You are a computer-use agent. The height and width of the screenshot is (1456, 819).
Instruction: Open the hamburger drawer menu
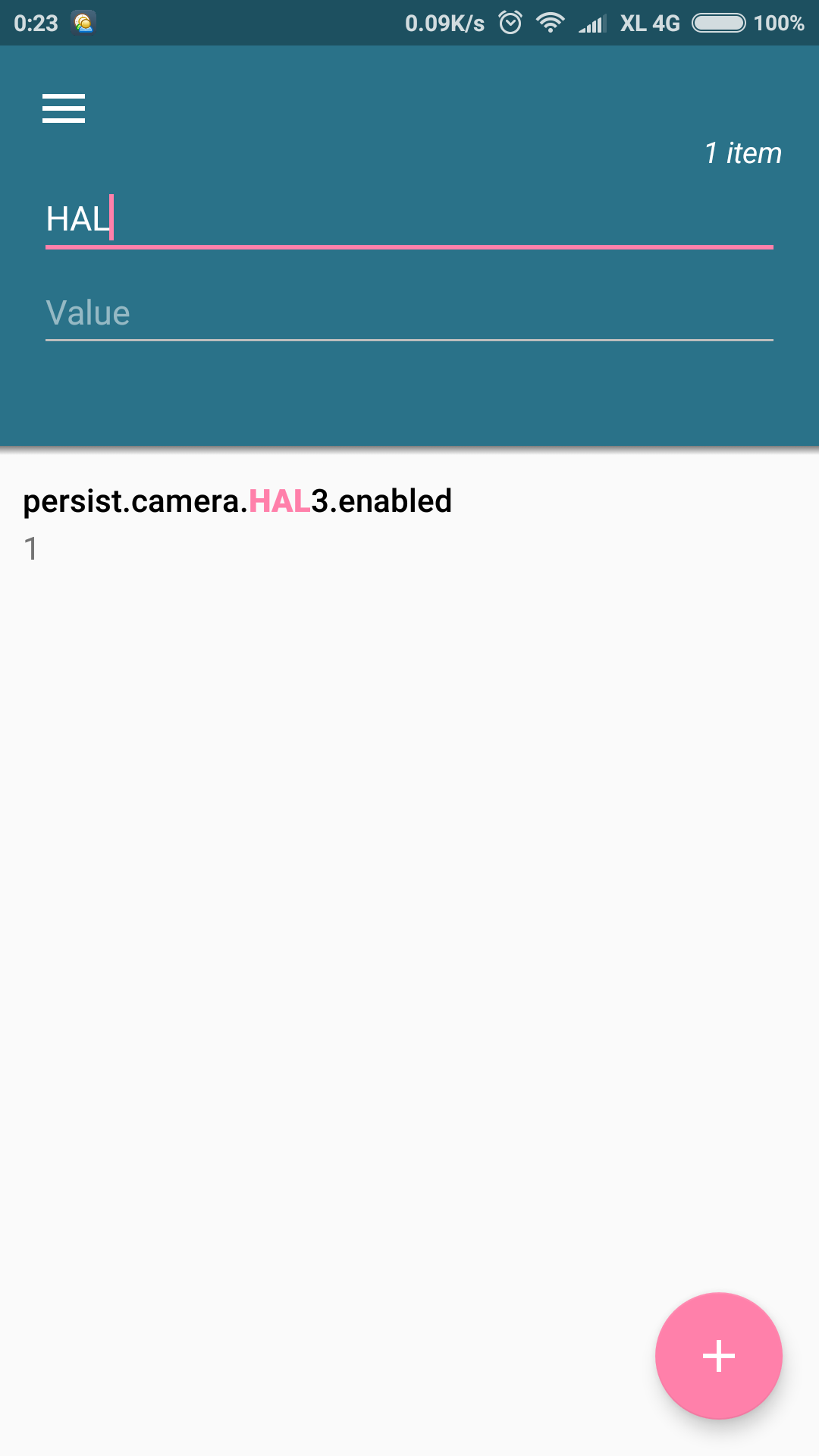[64, 108]
